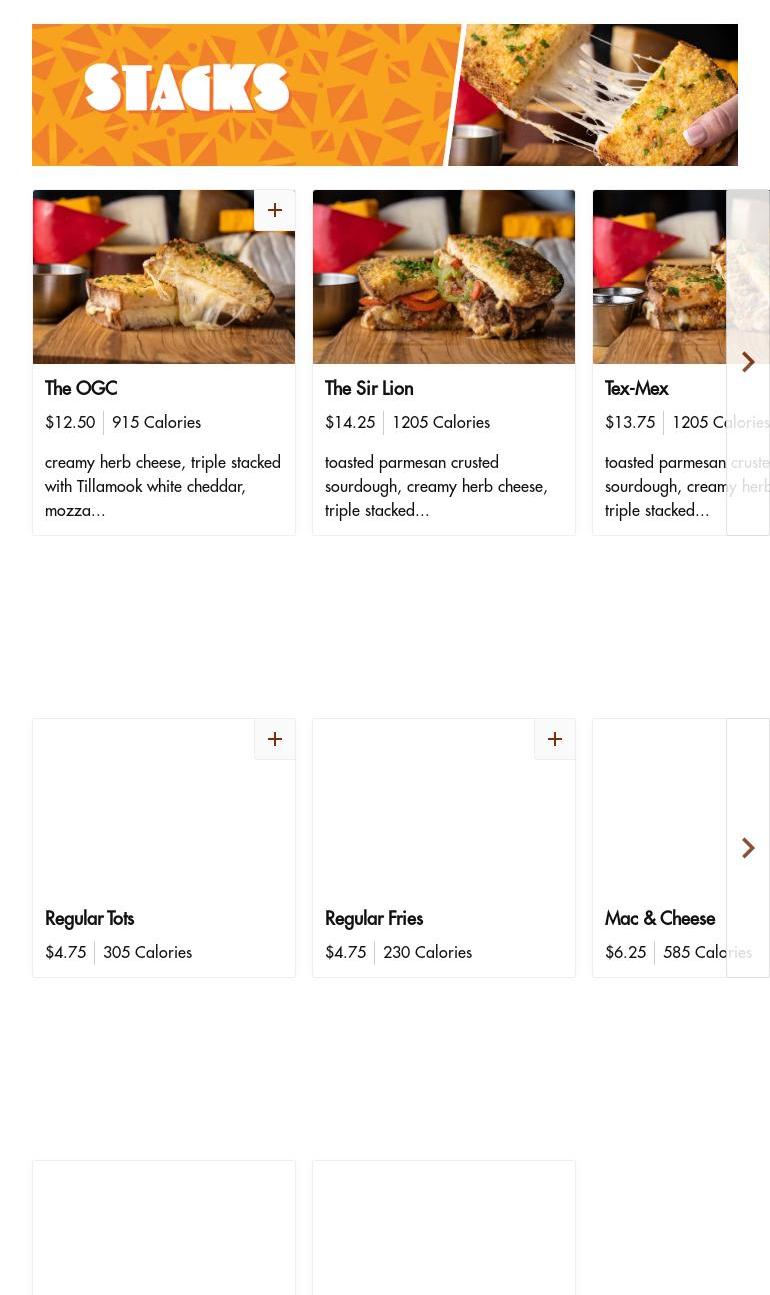Add Regular Fries to the order
Screen dimensions: 770x1295
[x=554, y=739]
